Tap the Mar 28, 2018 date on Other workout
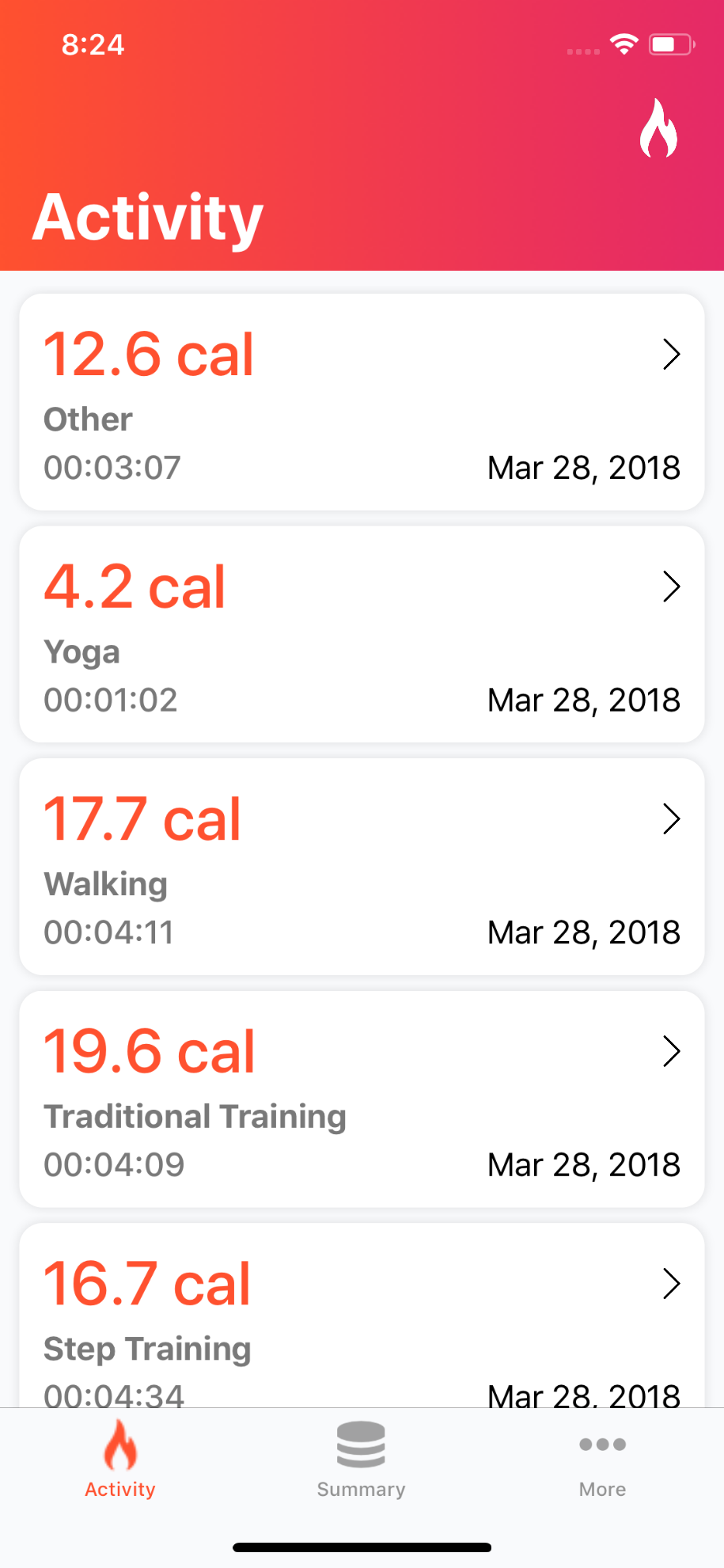The height and width of the screenshot is (1568, 724). coord(583,468)
